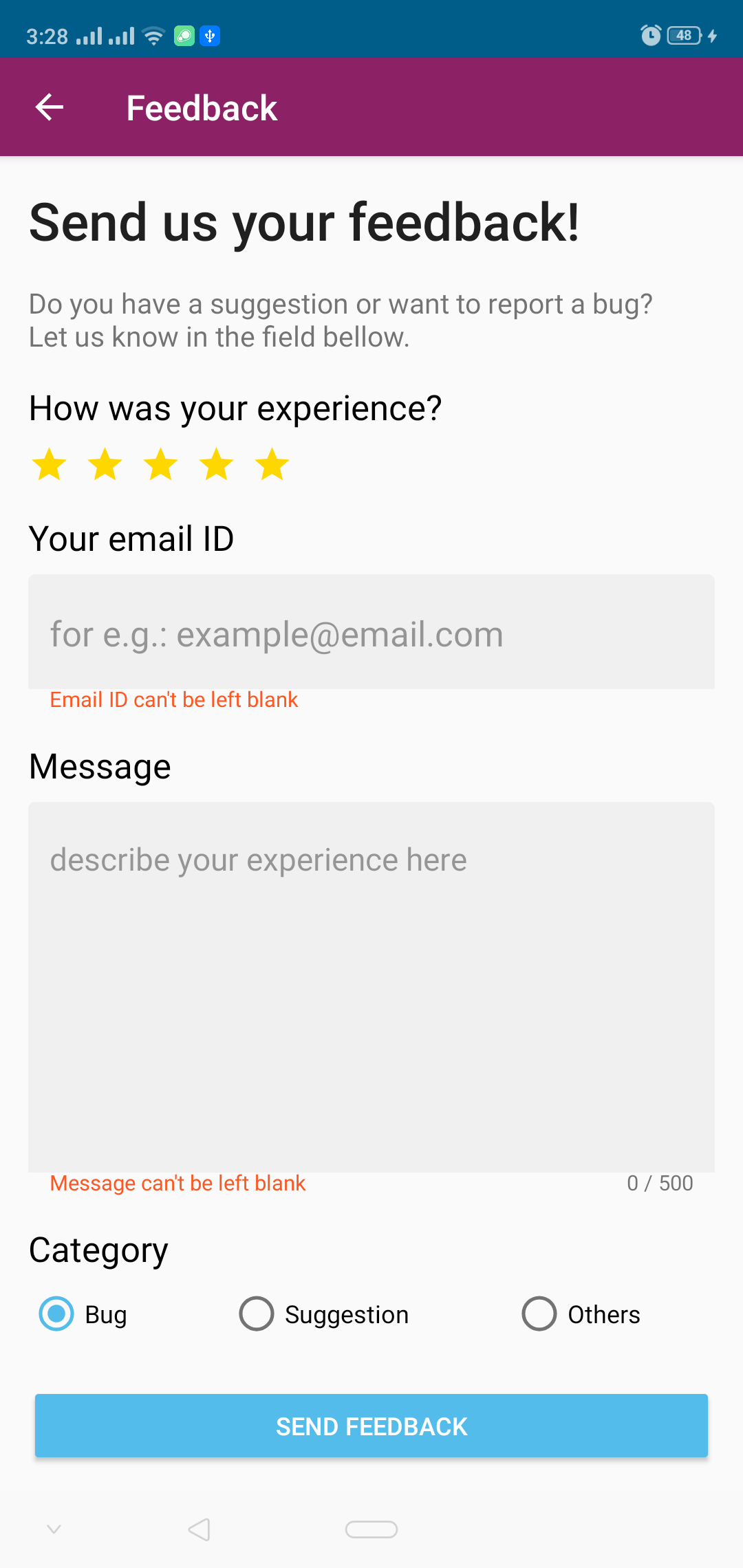Select the third star rating

tap(160, 464)
